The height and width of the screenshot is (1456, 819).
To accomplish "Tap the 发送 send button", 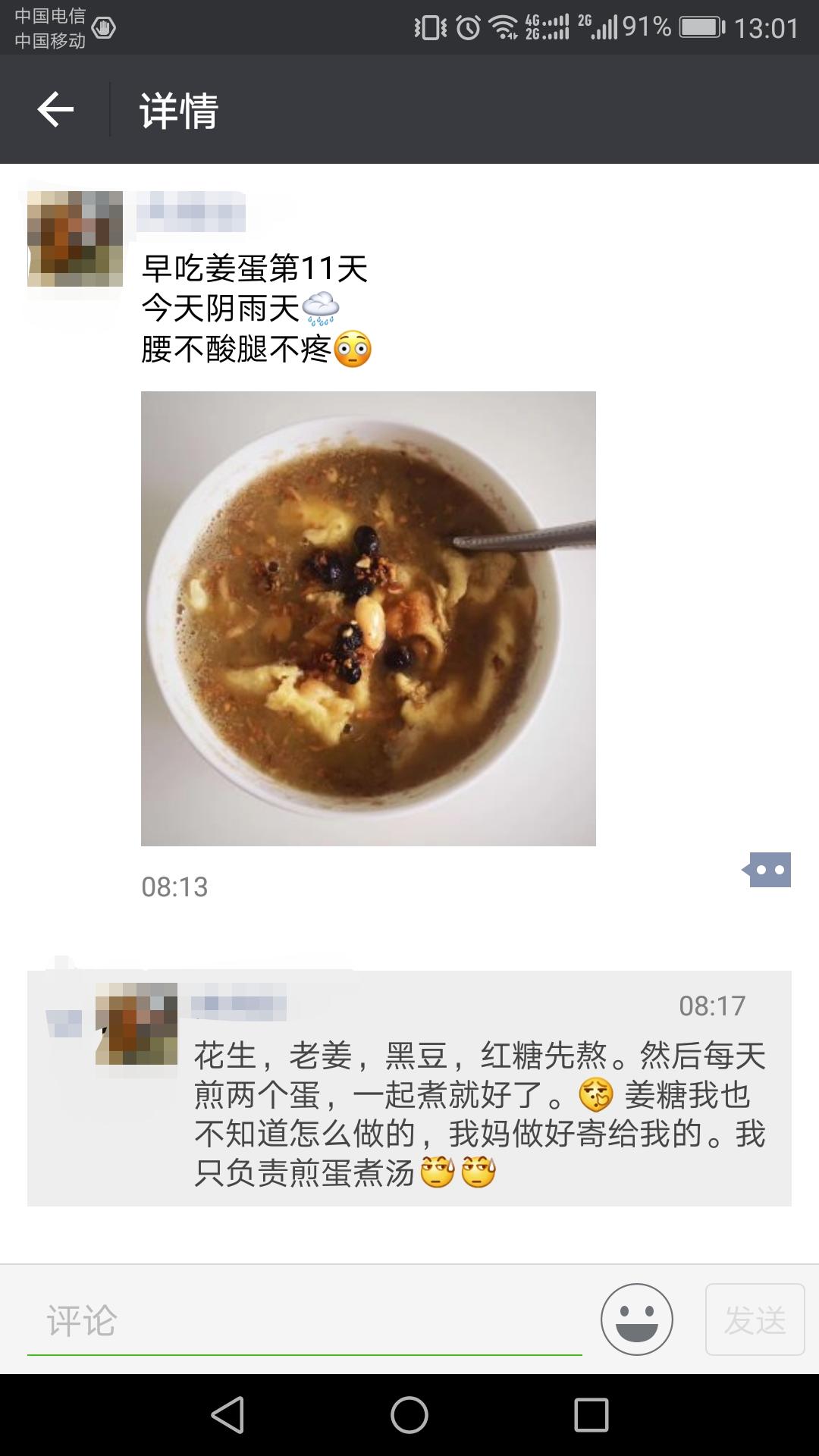I will 755,1319.
